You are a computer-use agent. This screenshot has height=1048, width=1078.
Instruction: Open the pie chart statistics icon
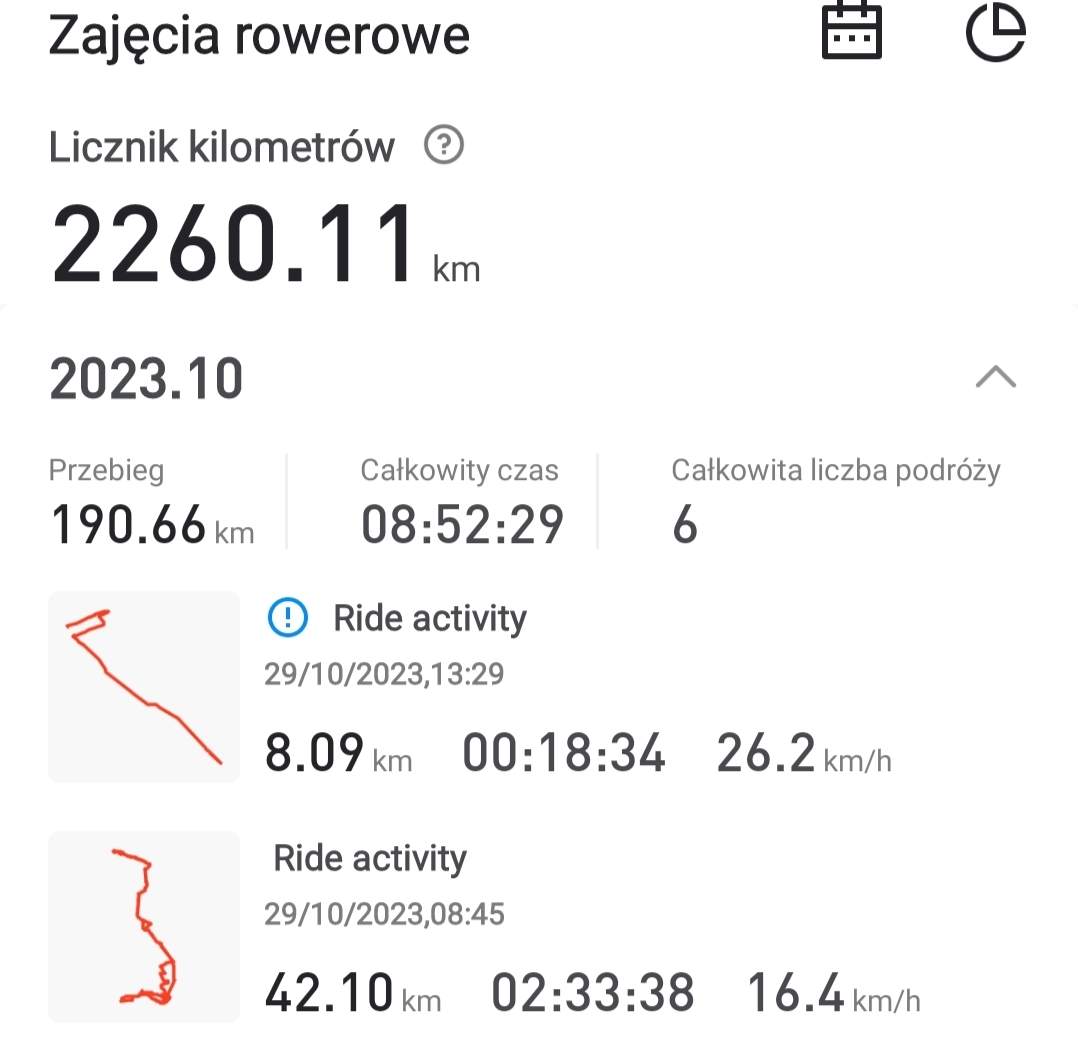click(x=995, y=32)
